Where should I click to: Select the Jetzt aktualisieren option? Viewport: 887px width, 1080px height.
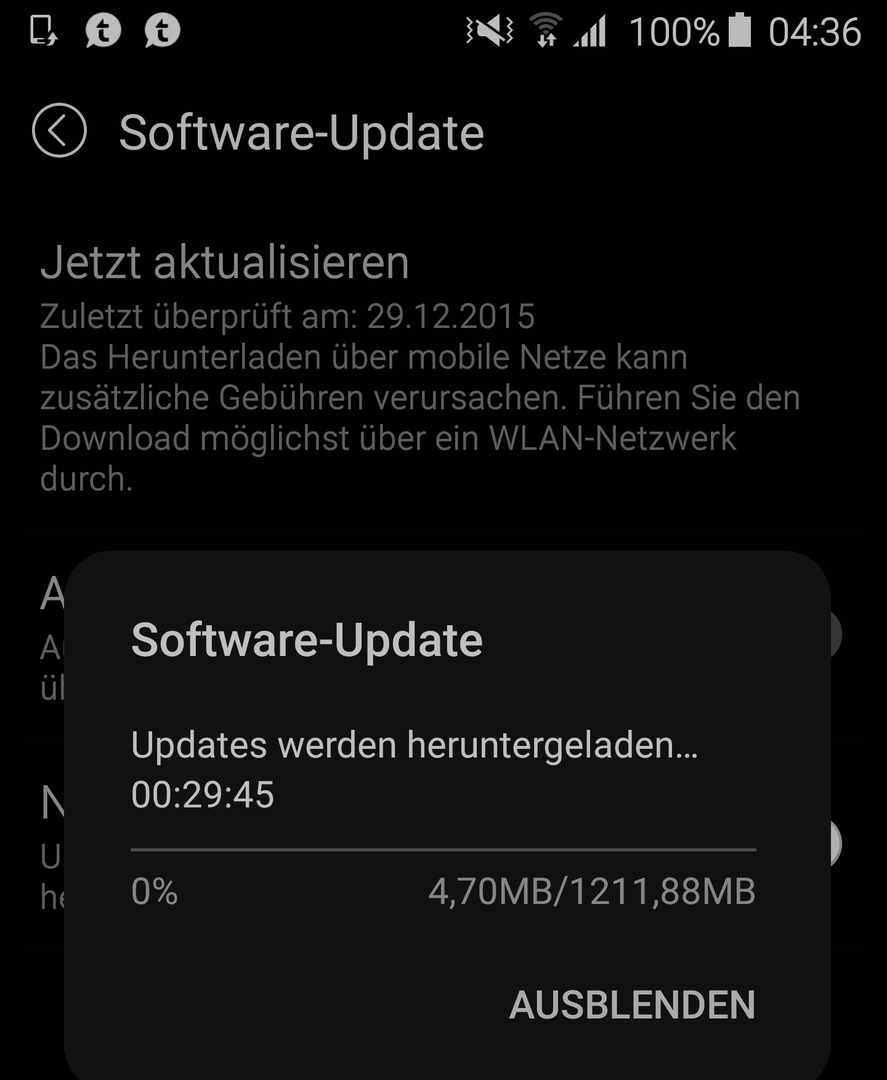tap(225, 263)
